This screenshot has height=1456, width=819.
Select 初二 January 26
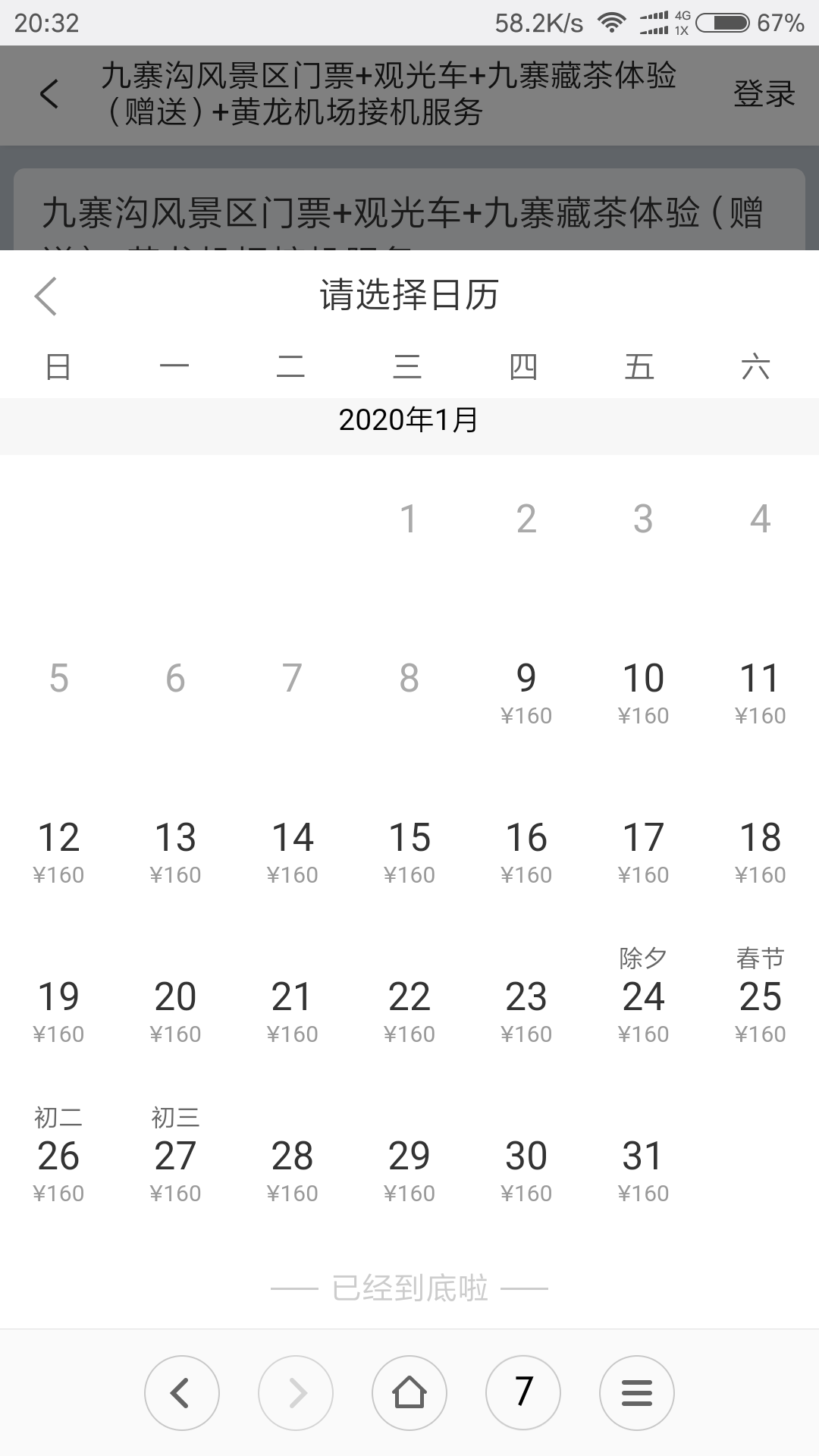click(x=58, y=1160)
